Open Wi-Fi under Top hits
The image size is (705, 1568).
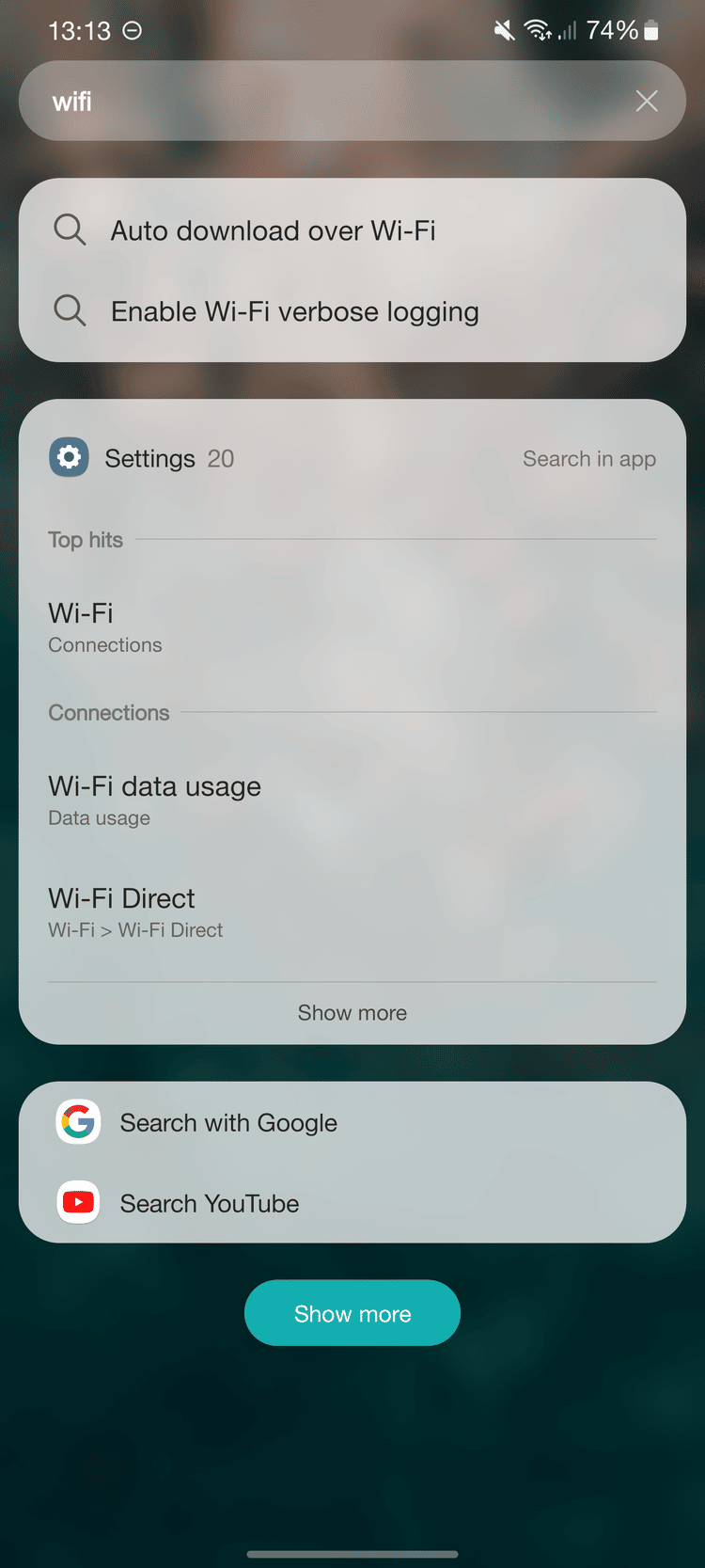(x=105, y=626)
